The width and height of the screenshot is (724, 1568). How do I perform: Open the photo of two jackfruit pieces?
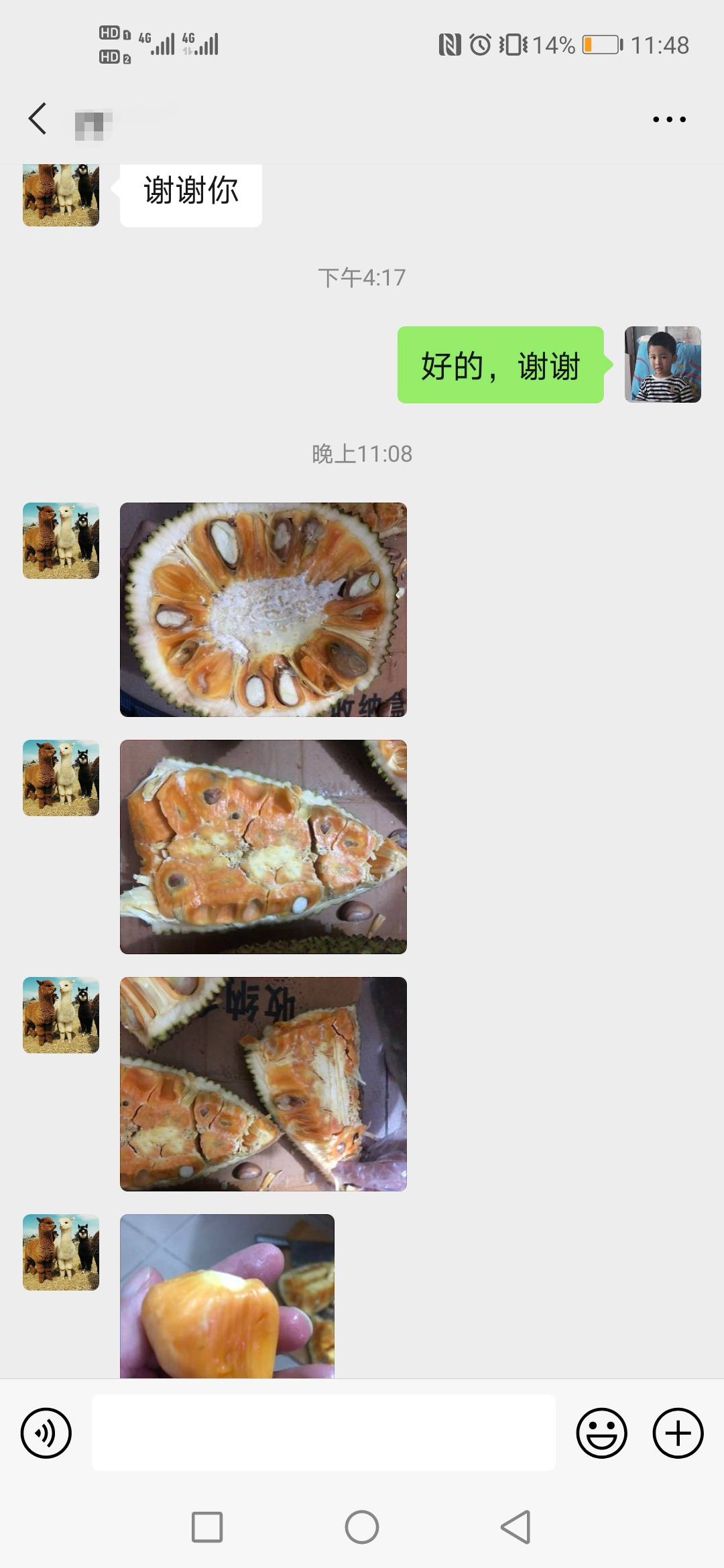pos(263,1084)
